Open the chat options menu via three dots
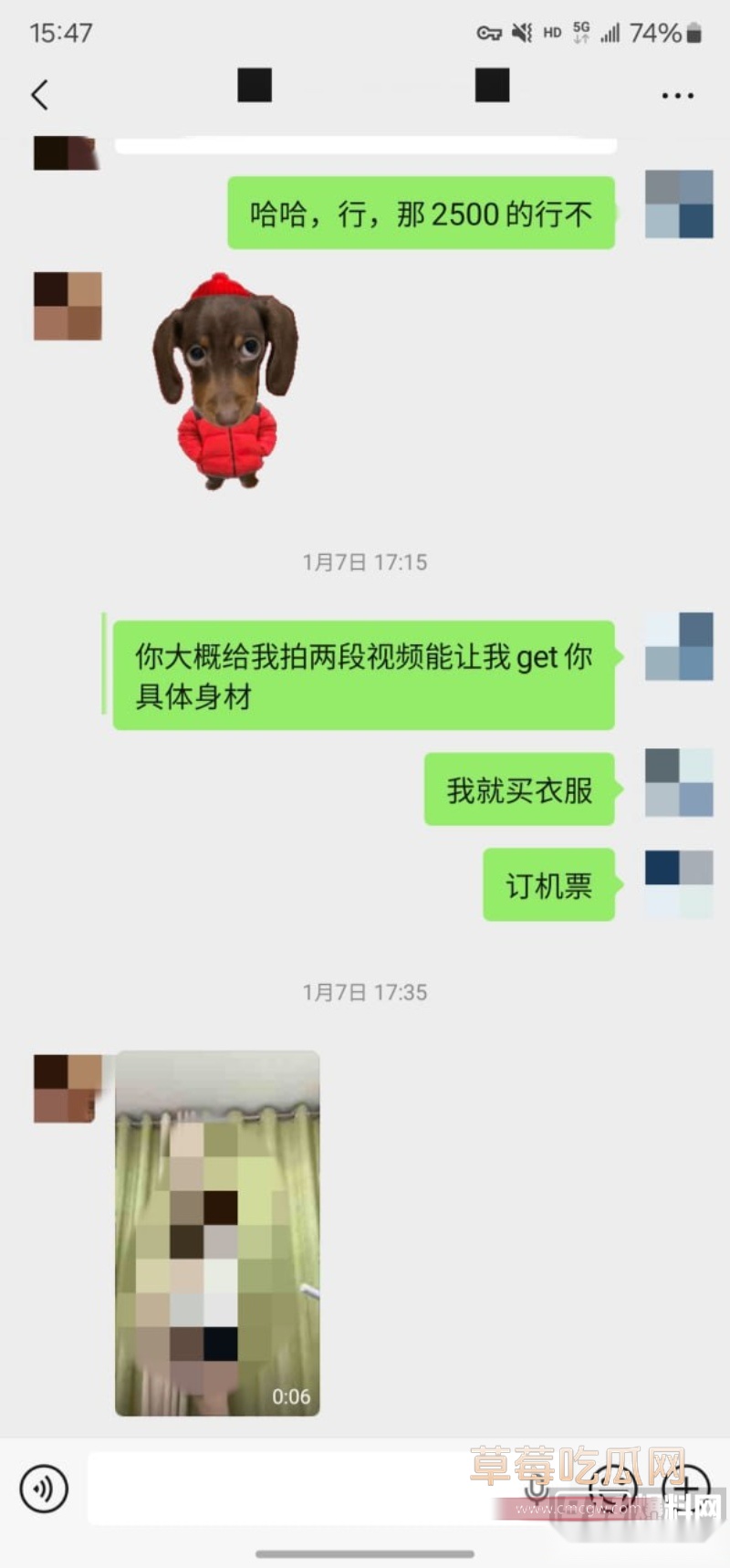This screenshot has height=1568, width=730. click(x=677, y=94)
